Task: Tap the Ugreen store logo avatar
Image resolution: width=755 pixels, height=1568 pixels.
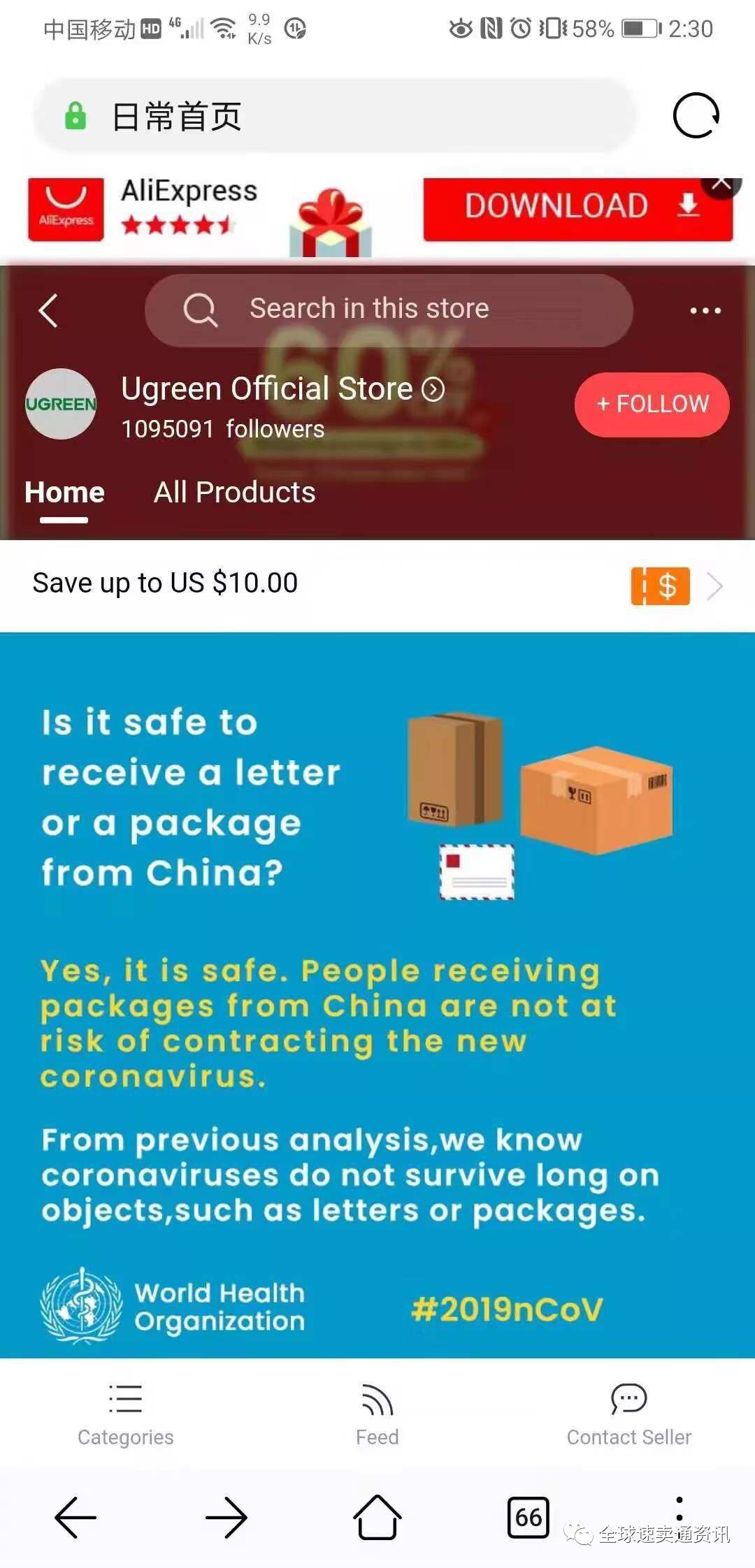Action: point(61,405)
